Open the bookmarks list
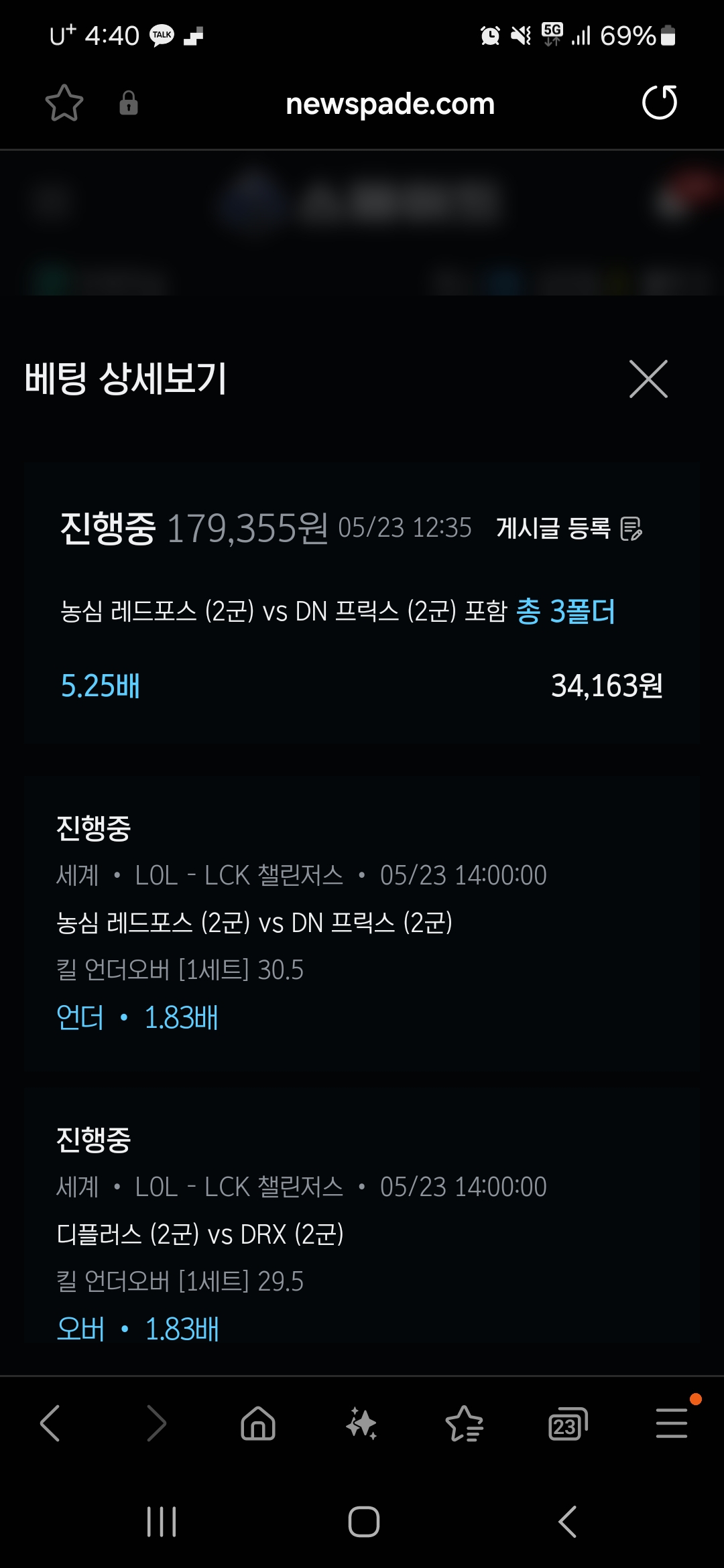 point(464,1423)
